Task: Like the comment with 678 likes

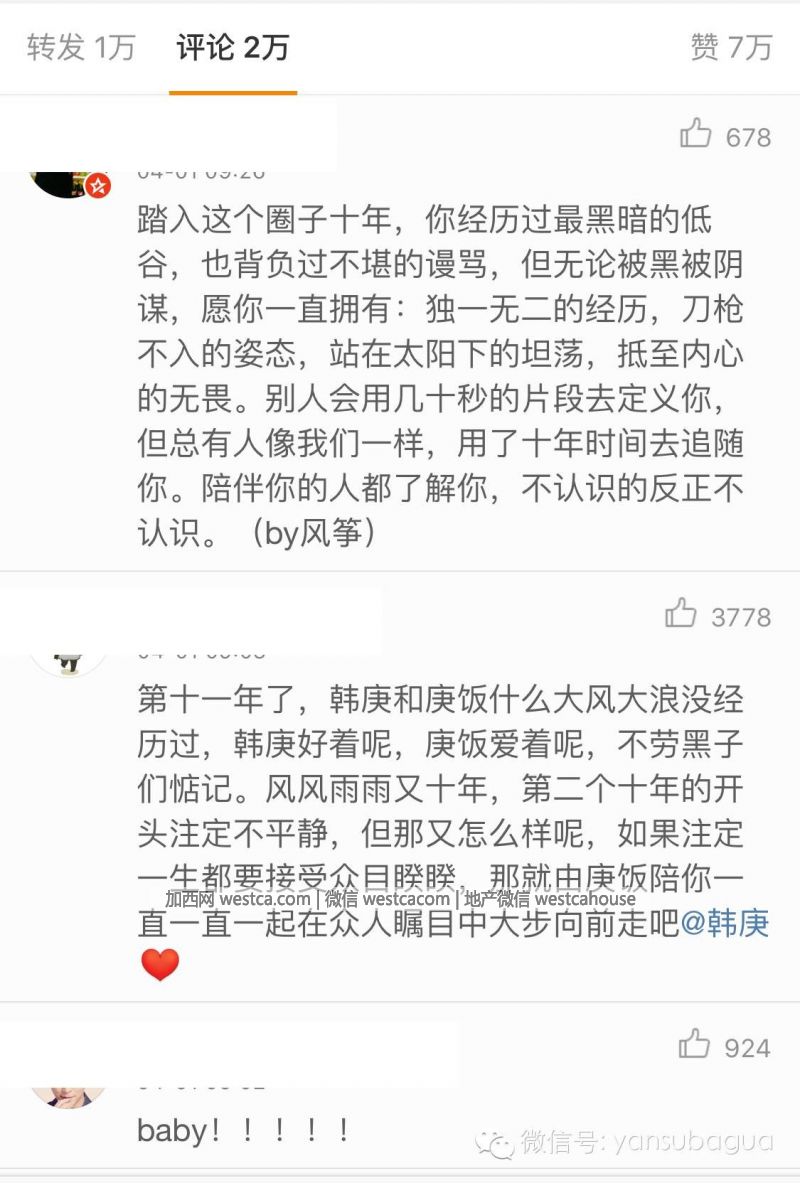Action: pyautogui.click(x=696, y=134)
